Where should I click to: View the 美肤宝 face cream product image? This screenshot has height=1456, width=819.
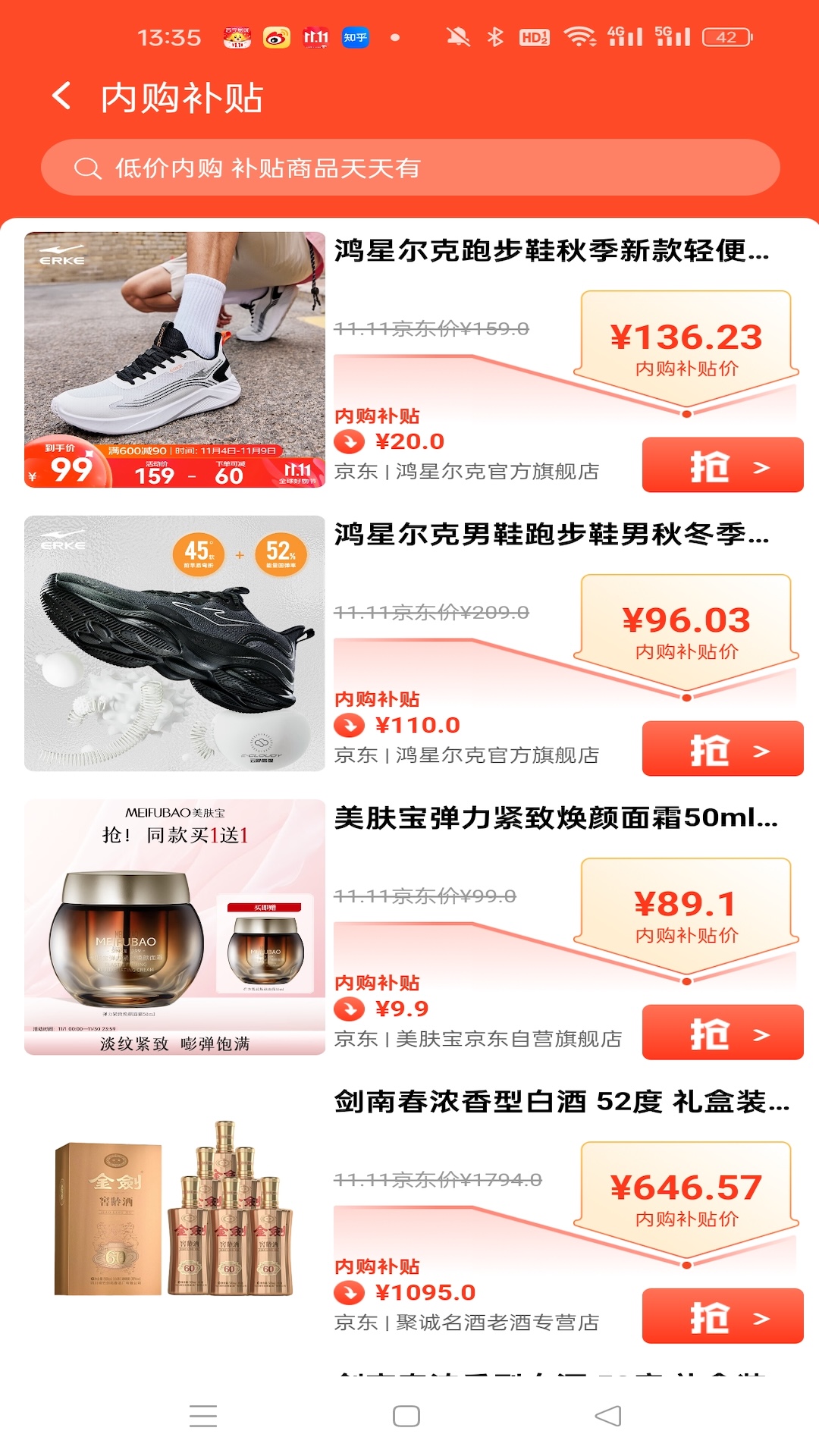pyautogui.click(x=174, y=927)
